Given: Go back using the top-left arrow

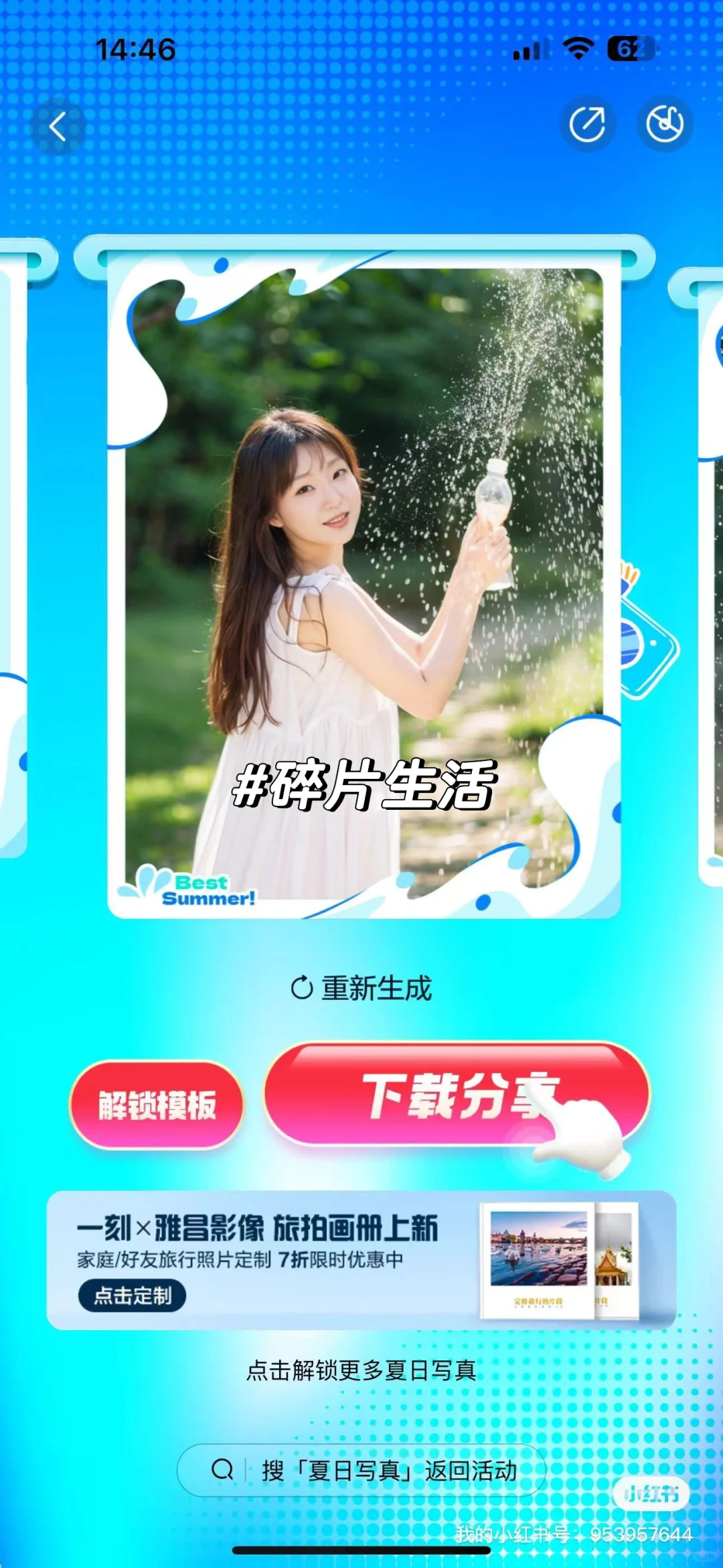Looking at the screenshot, I should [58, 127].
